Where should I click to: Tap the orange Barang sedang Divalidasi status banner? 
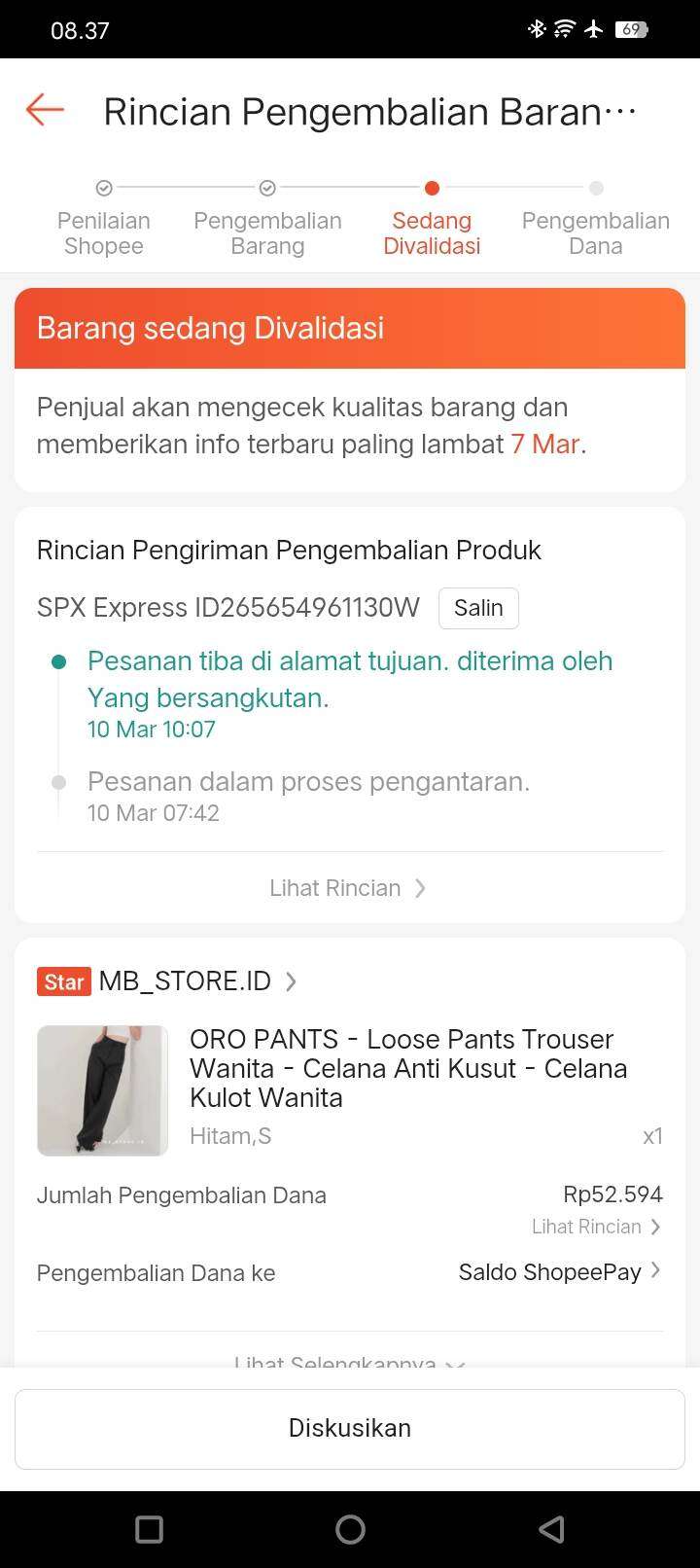(x=349, y=328)
